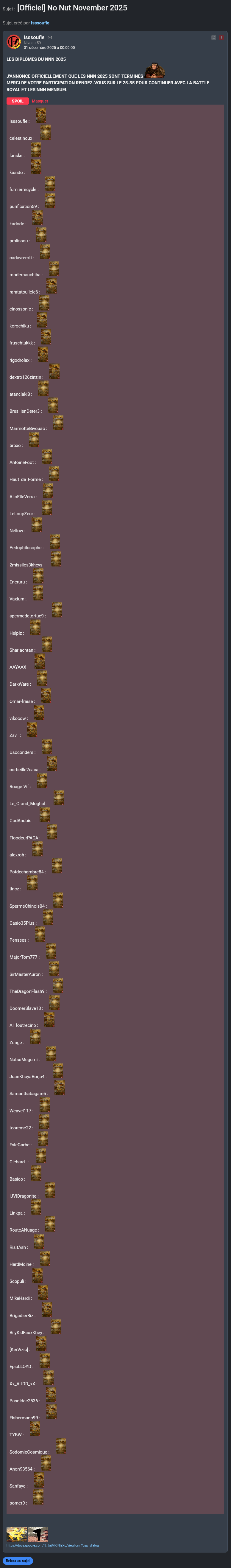Report this post with the red alert icon
Viewport: 231px width, 1568px height.
[x=221, y=38]
